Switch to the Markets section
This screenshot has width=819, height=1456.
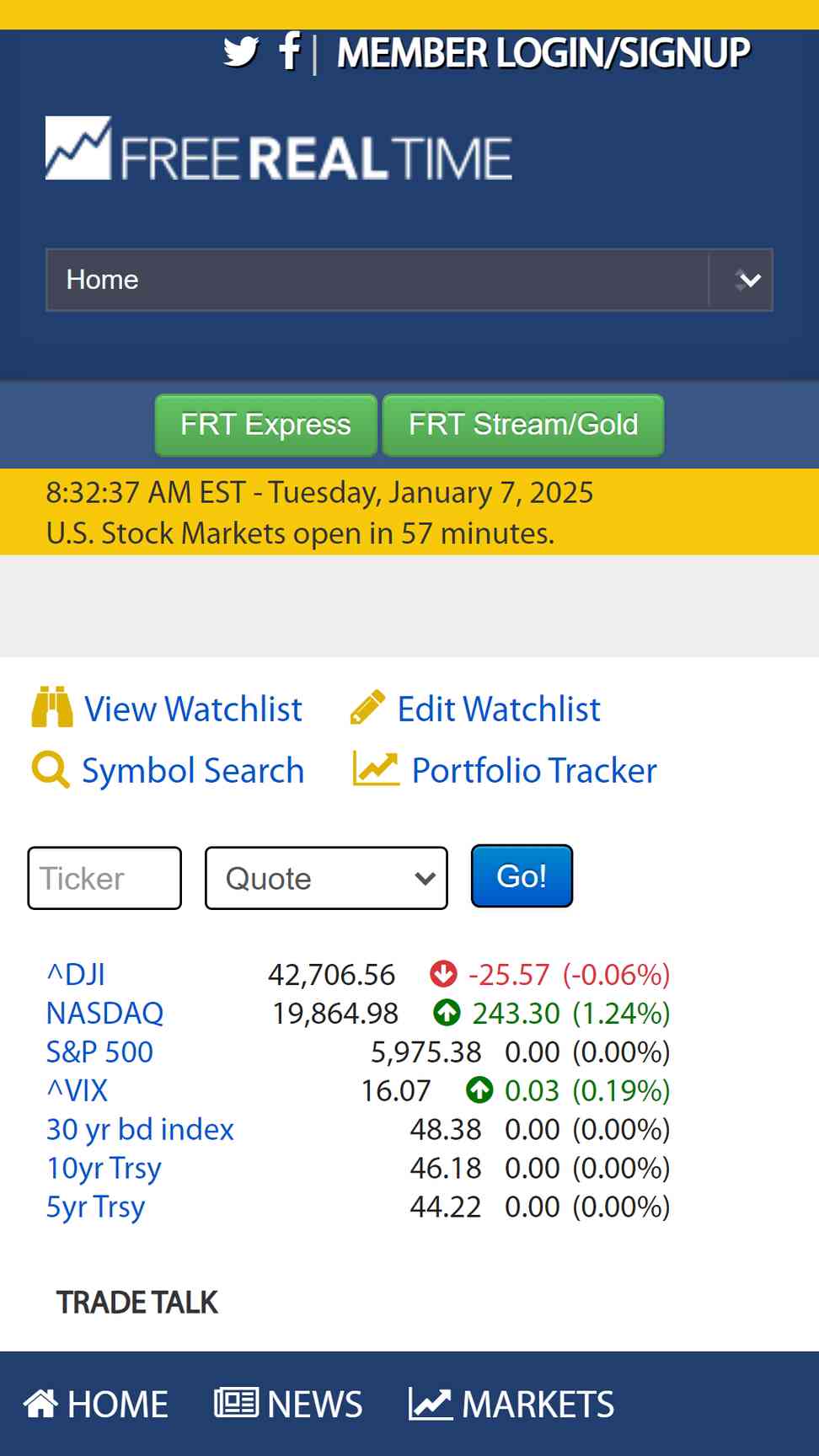[x=511, y=1404]
